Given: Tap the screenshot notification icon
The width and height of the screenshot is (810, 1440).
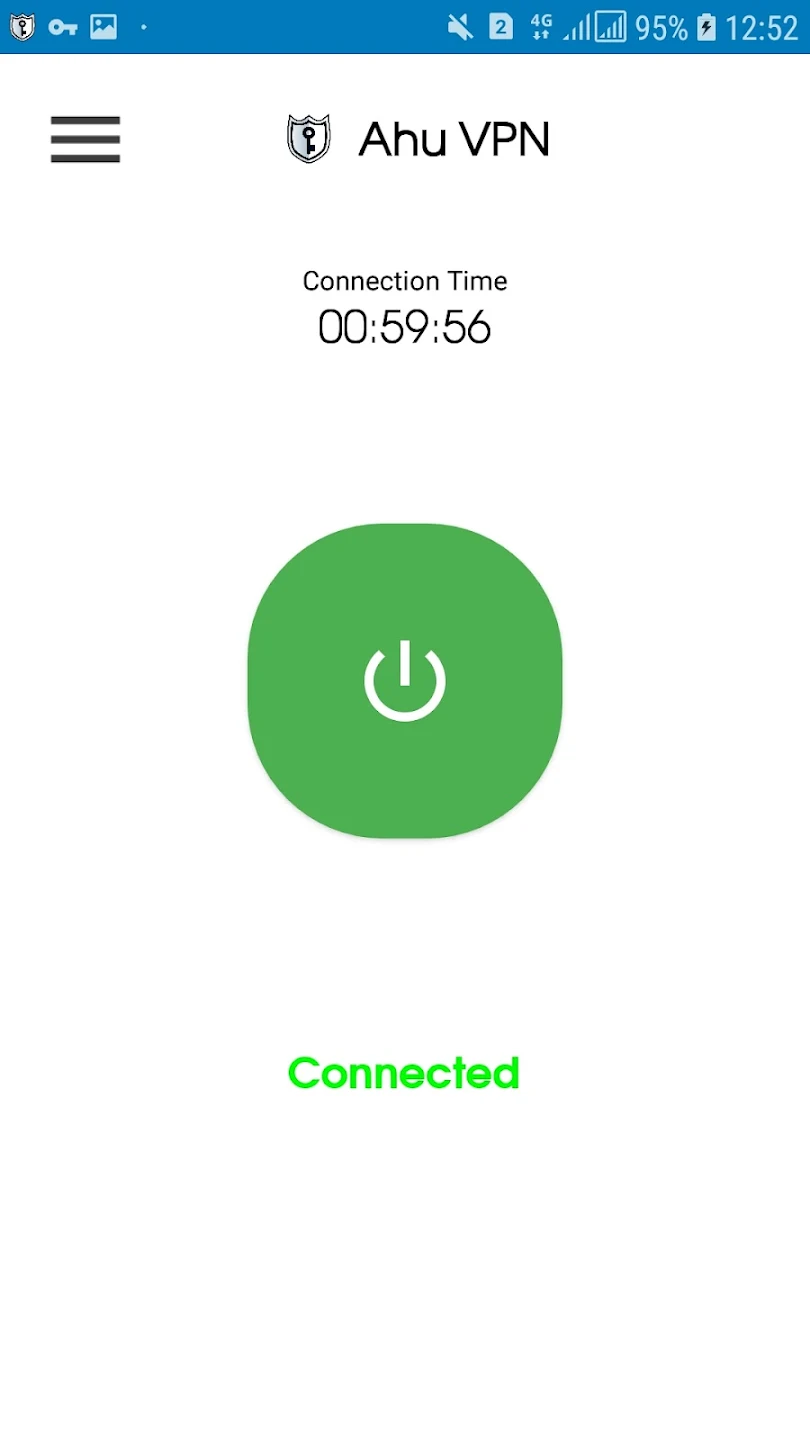Looking at the screenshot, I should (103, 27).
